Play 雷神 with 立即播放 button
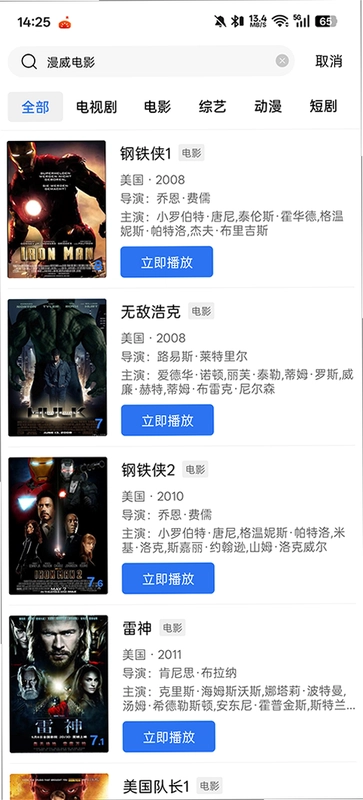The height and width of the screenshot is (800, 363). 169,736
